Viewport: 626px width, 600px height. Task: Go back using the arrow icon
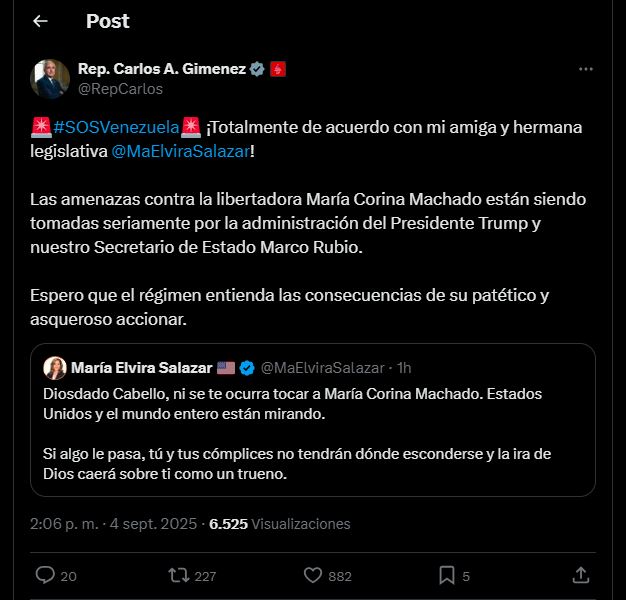40,21
